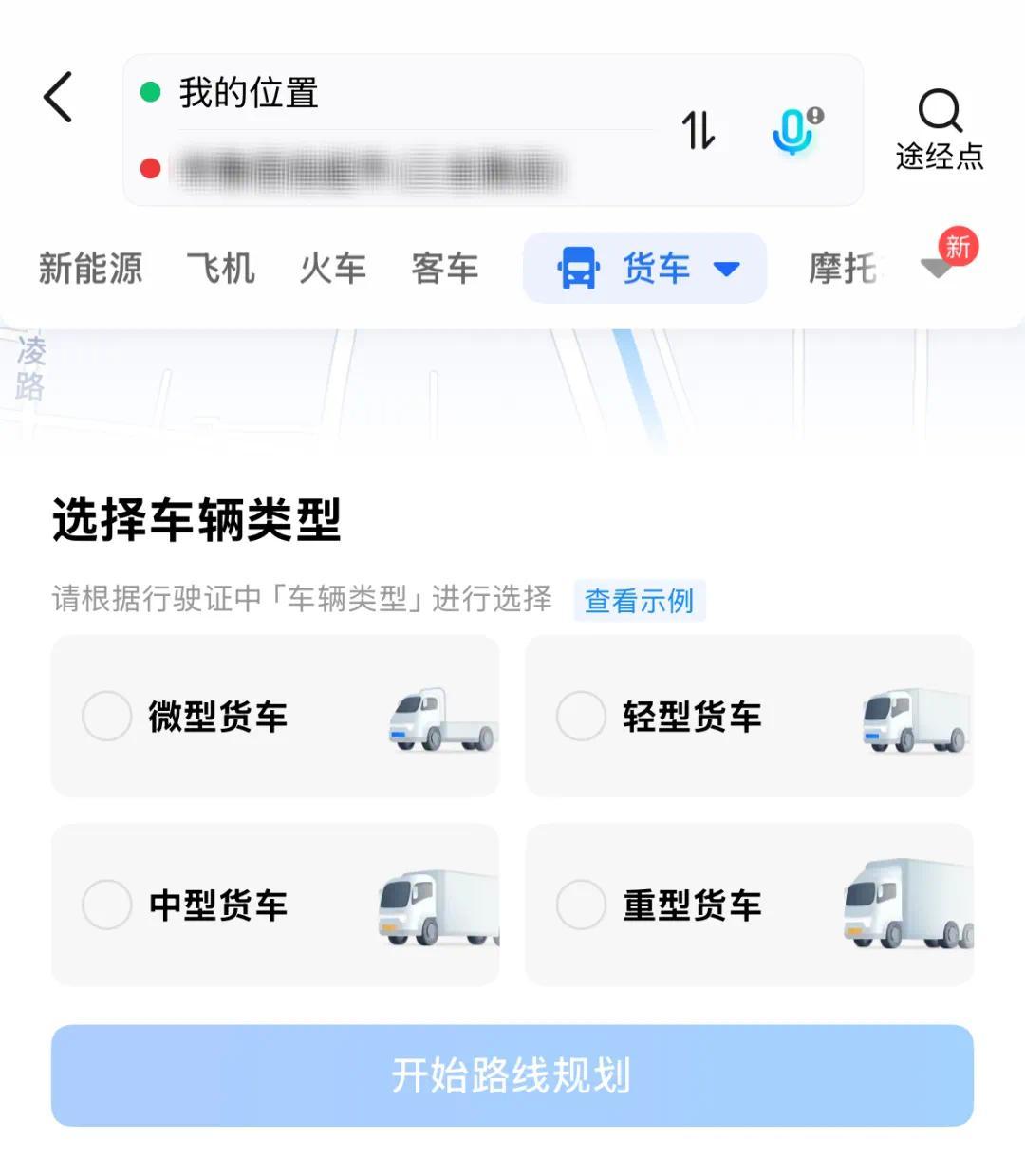Select the 微型货车 radio button
The width and height of the screenshot is (1025, 1176).
coord(106,717)
